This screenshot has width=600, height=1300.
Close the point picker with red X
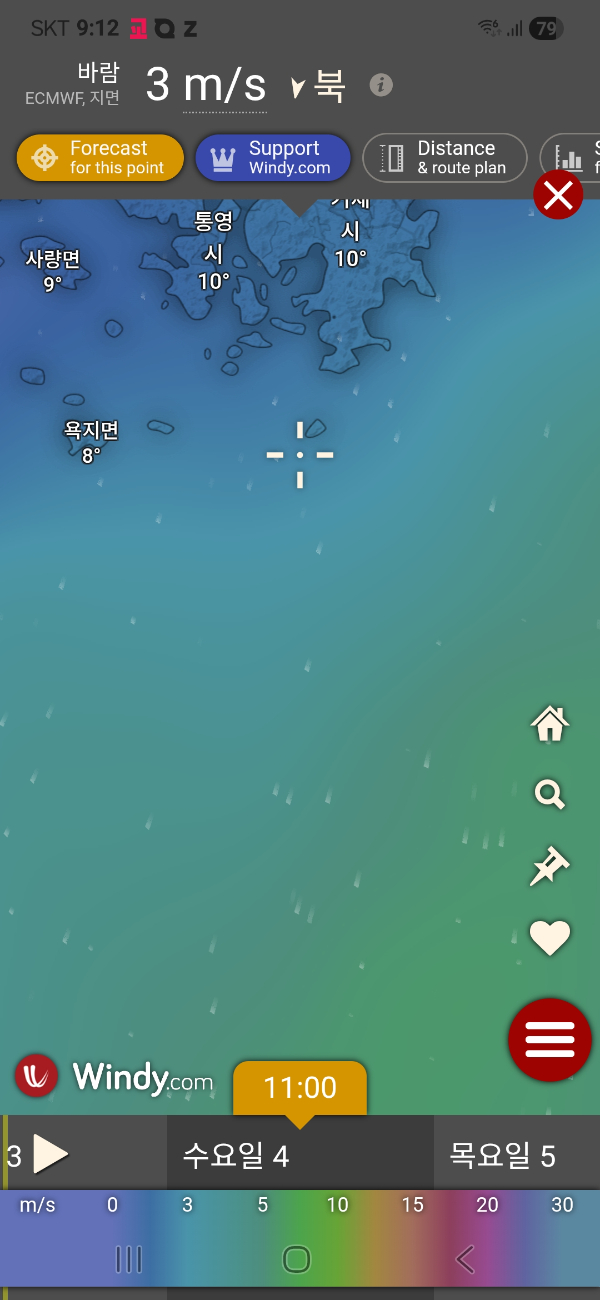click(x=558, y=195)
